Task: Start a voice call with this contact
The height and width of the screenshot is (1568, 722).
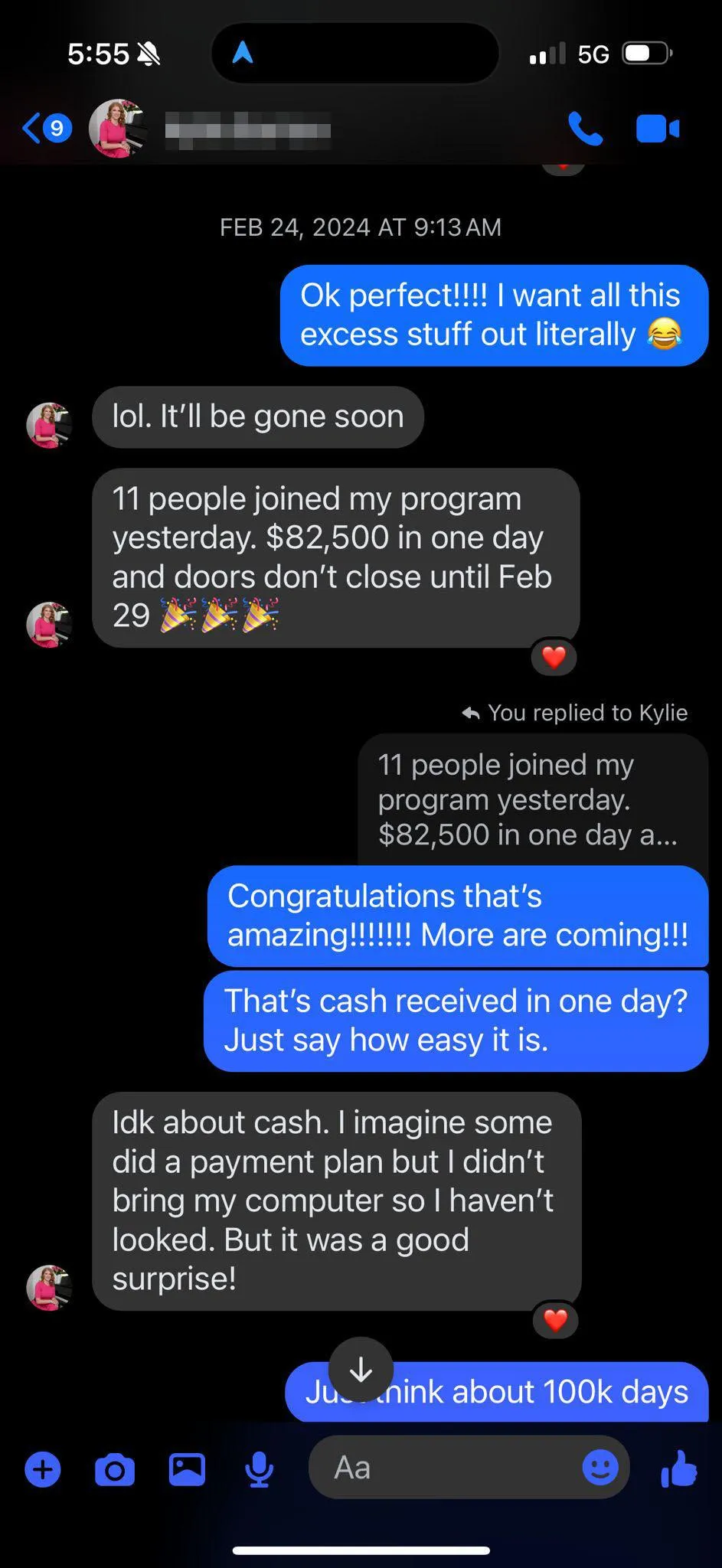Action: [585, 129]
